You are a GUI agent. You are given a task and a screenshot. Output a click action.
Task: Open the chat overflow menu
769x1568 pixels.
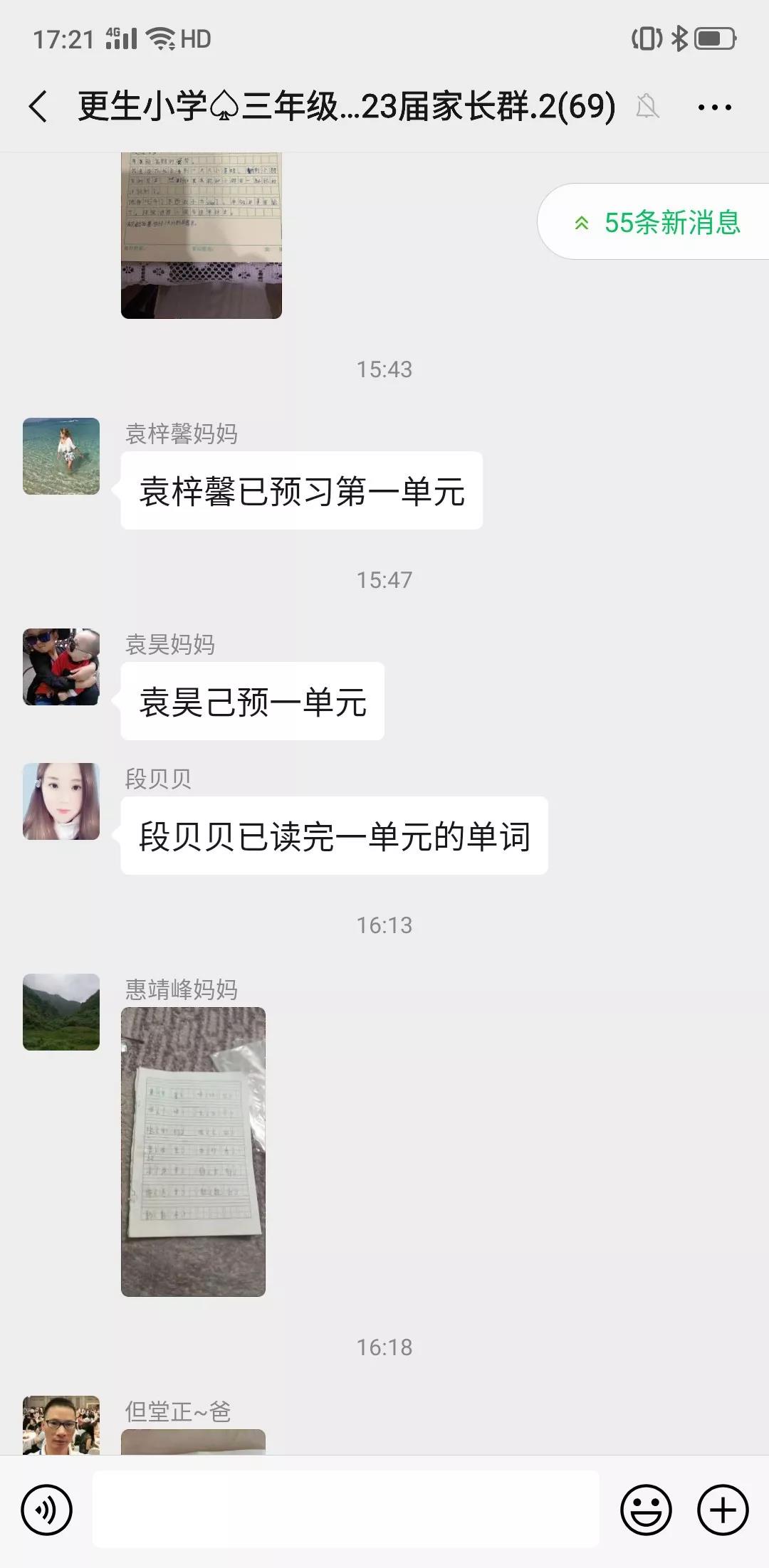coord(714,107)
